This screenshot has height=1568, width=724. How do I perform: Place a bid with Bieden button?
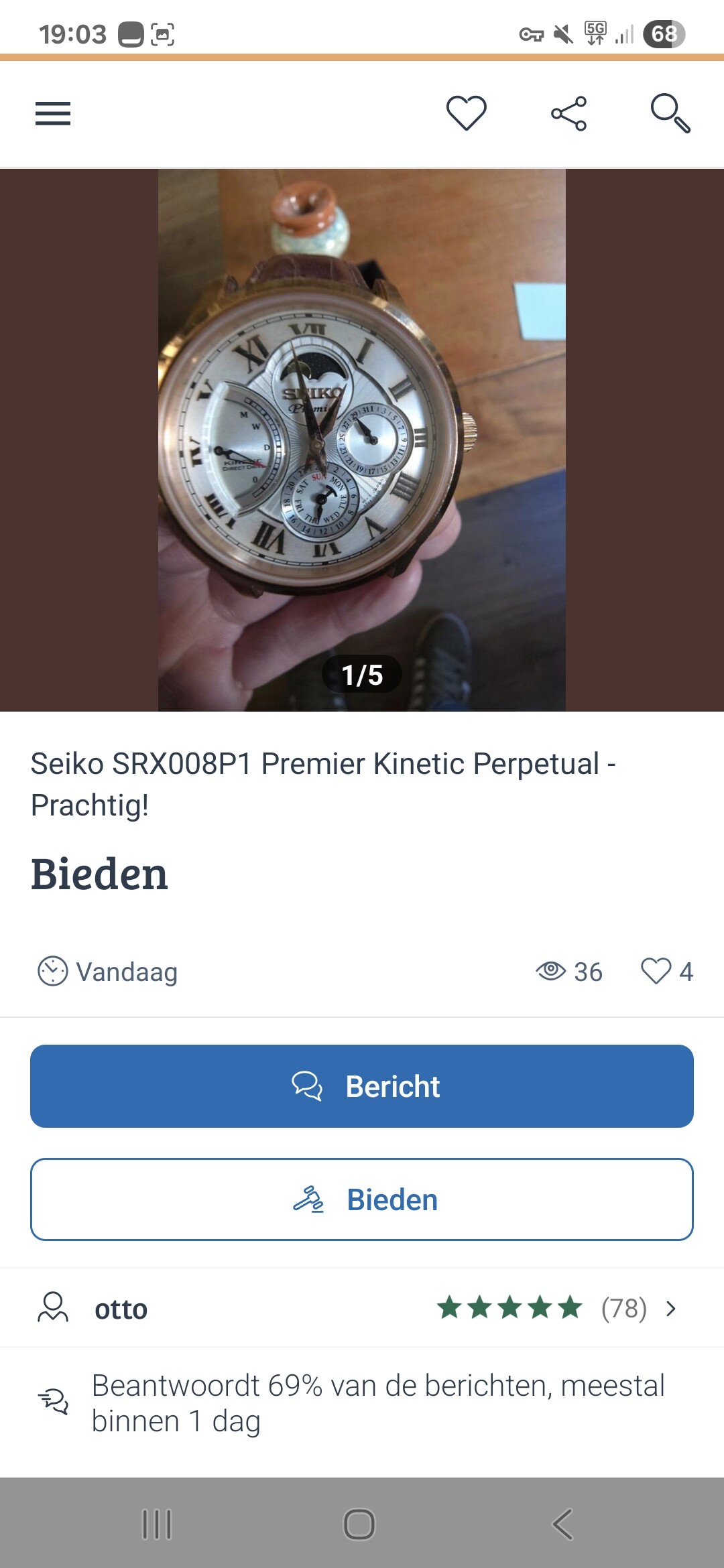(x=362, y=1199)
